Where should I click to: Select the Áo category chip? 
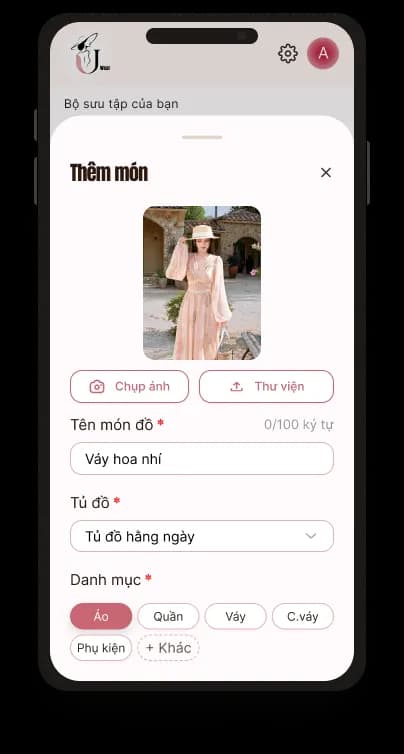[101, 616]
